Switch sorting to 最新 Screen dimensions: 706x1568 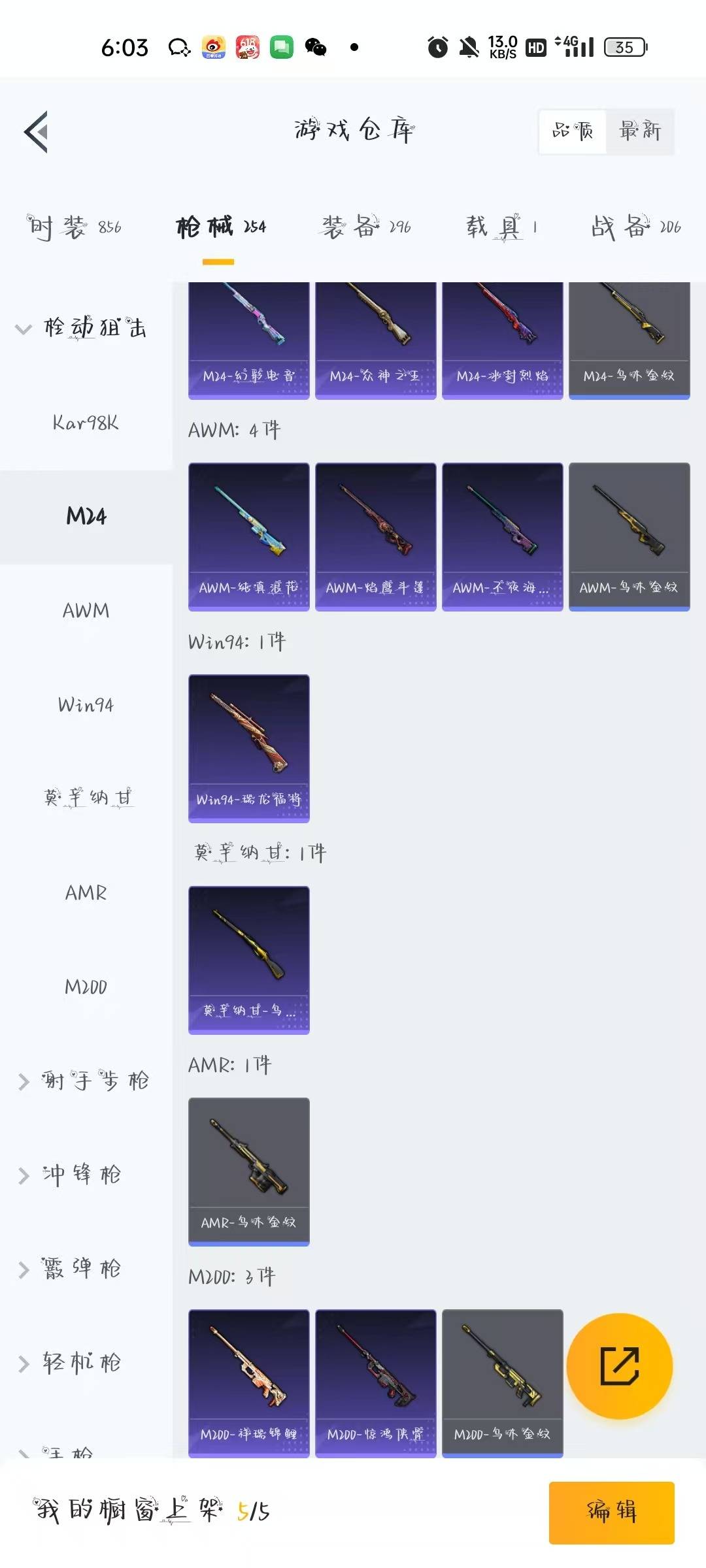coord(639,131)
